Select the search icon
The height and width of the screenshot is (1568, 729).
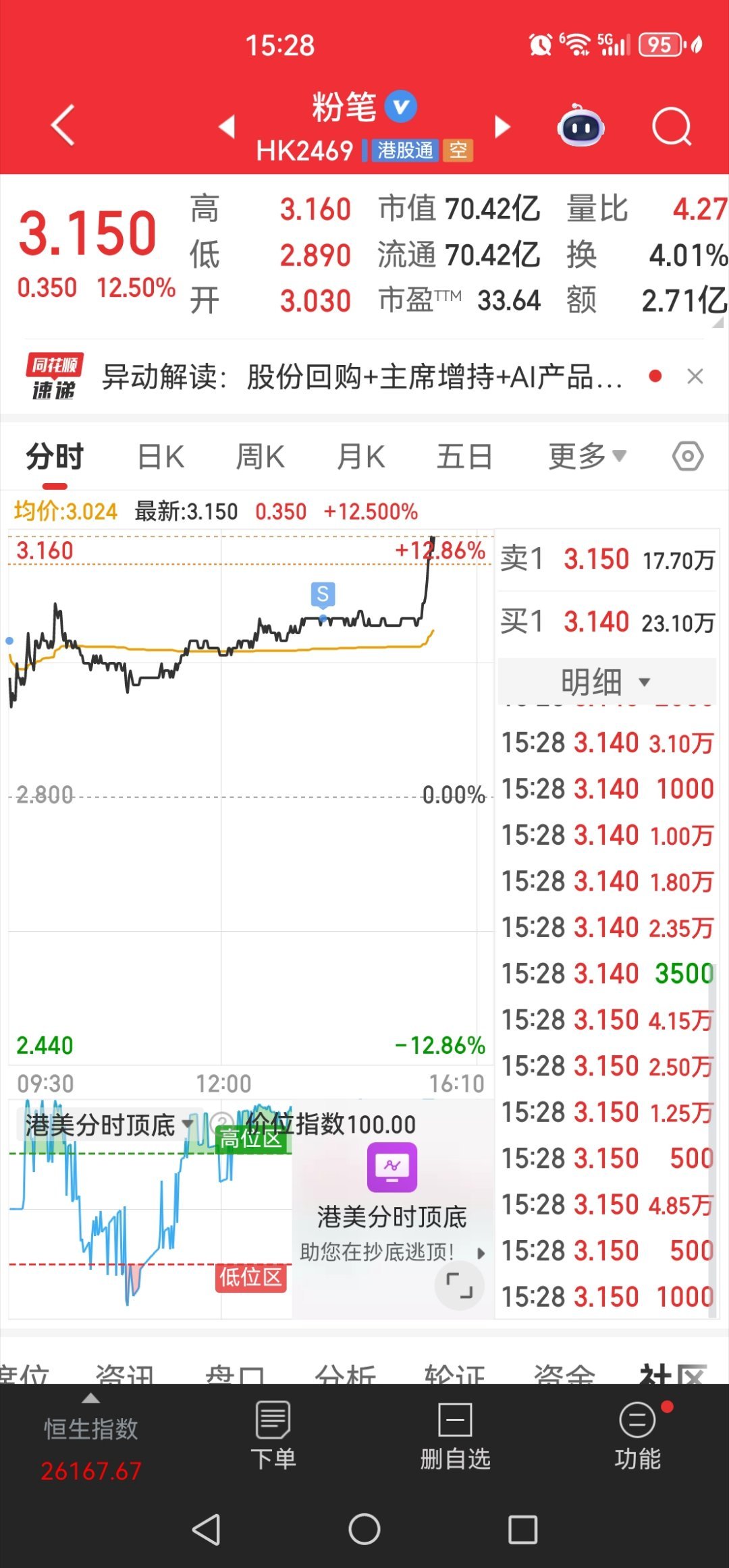coord(672,127)
